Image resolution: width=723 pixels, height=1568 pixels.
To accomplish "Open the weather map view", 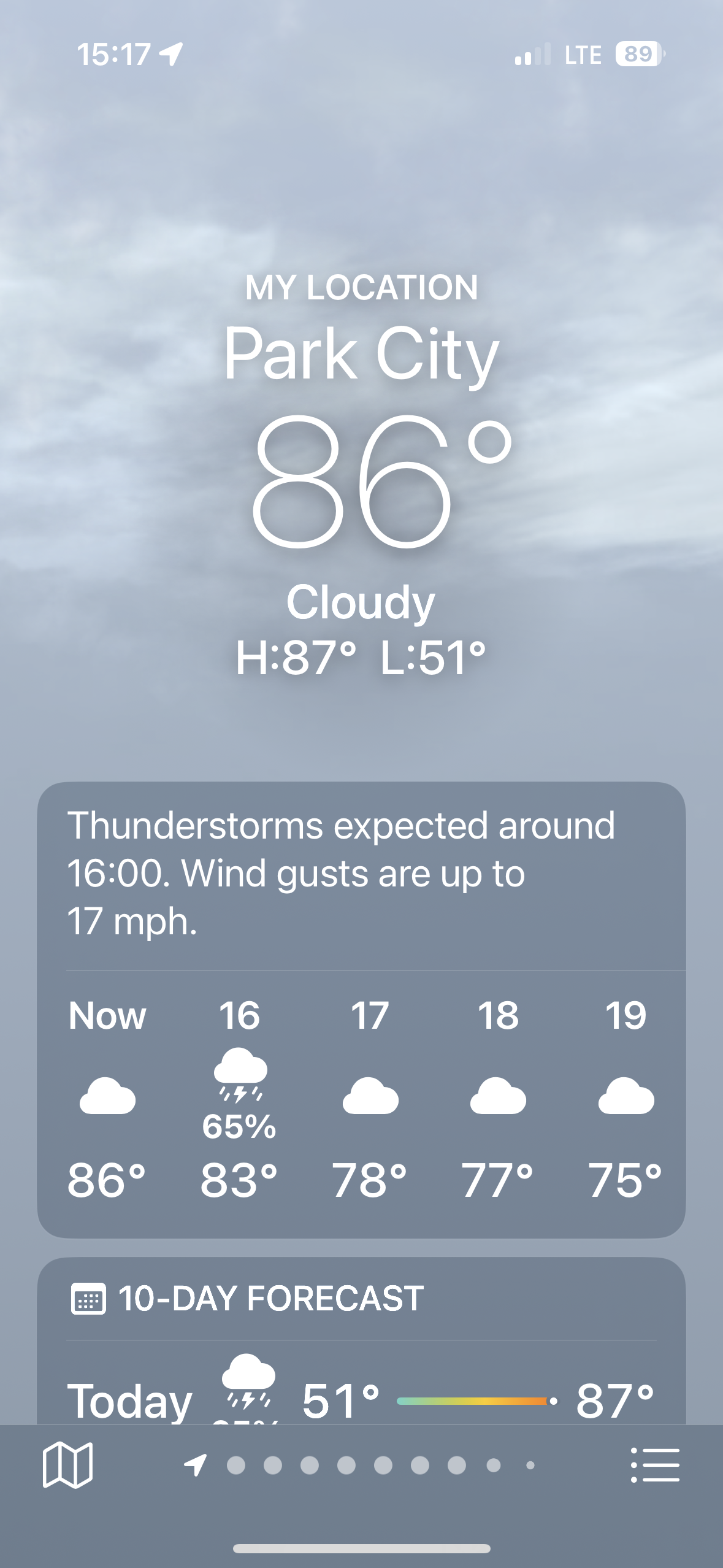I will click(67, 1465).
